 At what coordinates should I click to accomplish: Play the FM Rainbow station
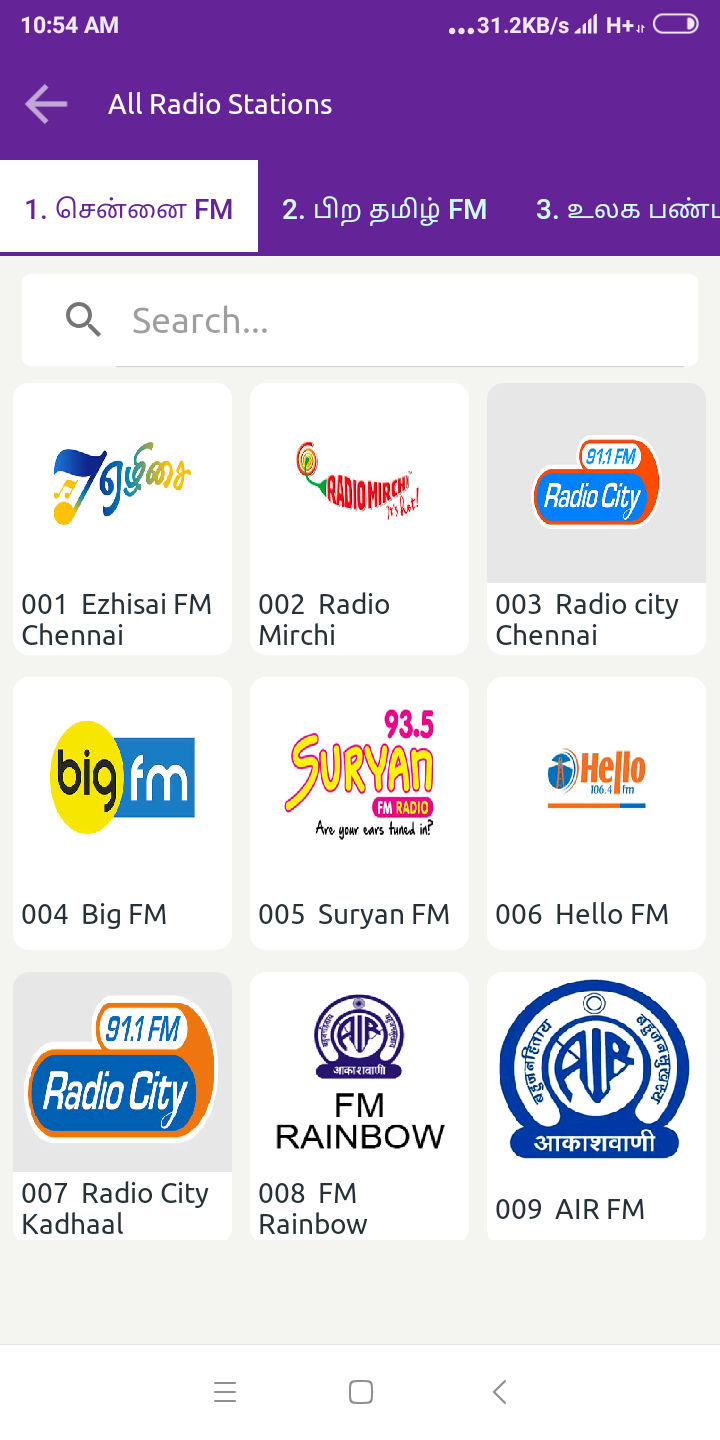[359, 1107]
